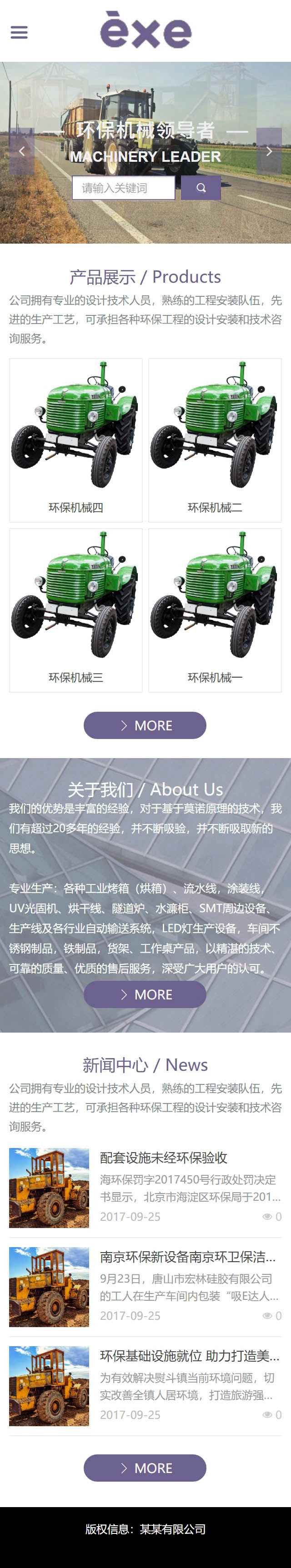The height and width of the screenshot is (1568, 291).
Task: Open news article 环保基础设施就位
Action: 189,1356
